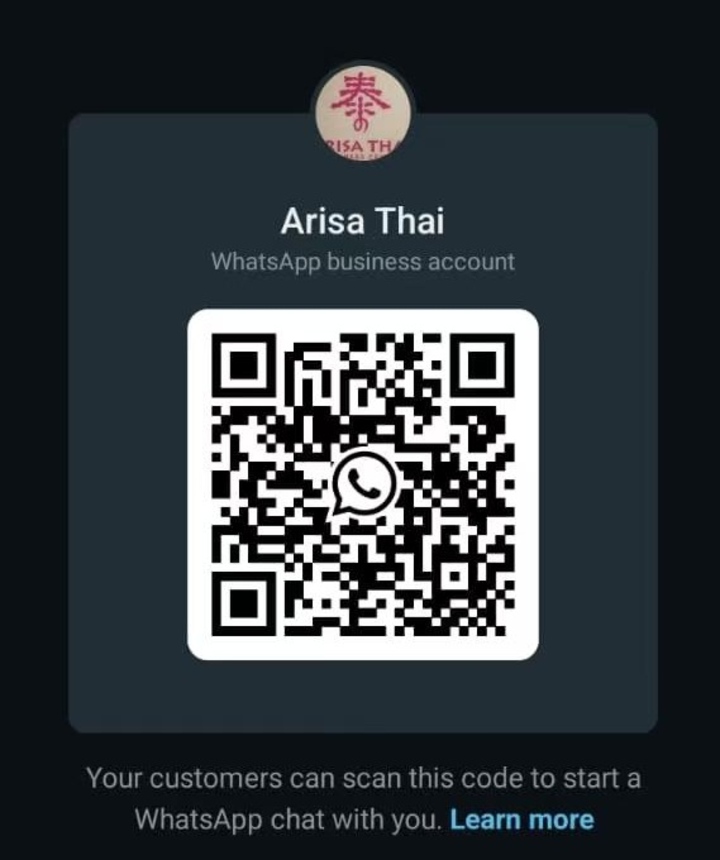
Task: Click the avatar overlapping the card top
Action: 364,110
